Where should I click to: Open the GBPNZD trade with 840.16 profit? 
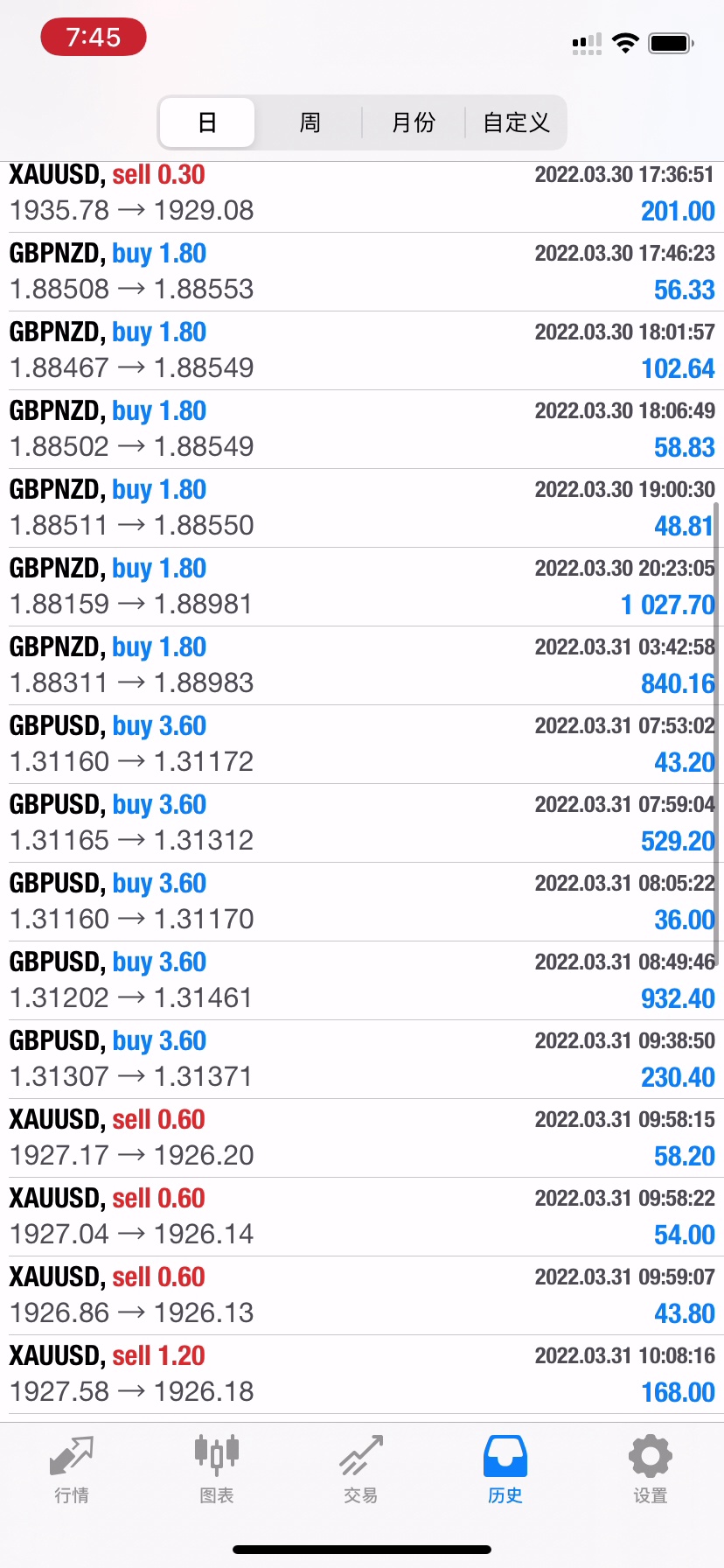[x=362, y=666]
